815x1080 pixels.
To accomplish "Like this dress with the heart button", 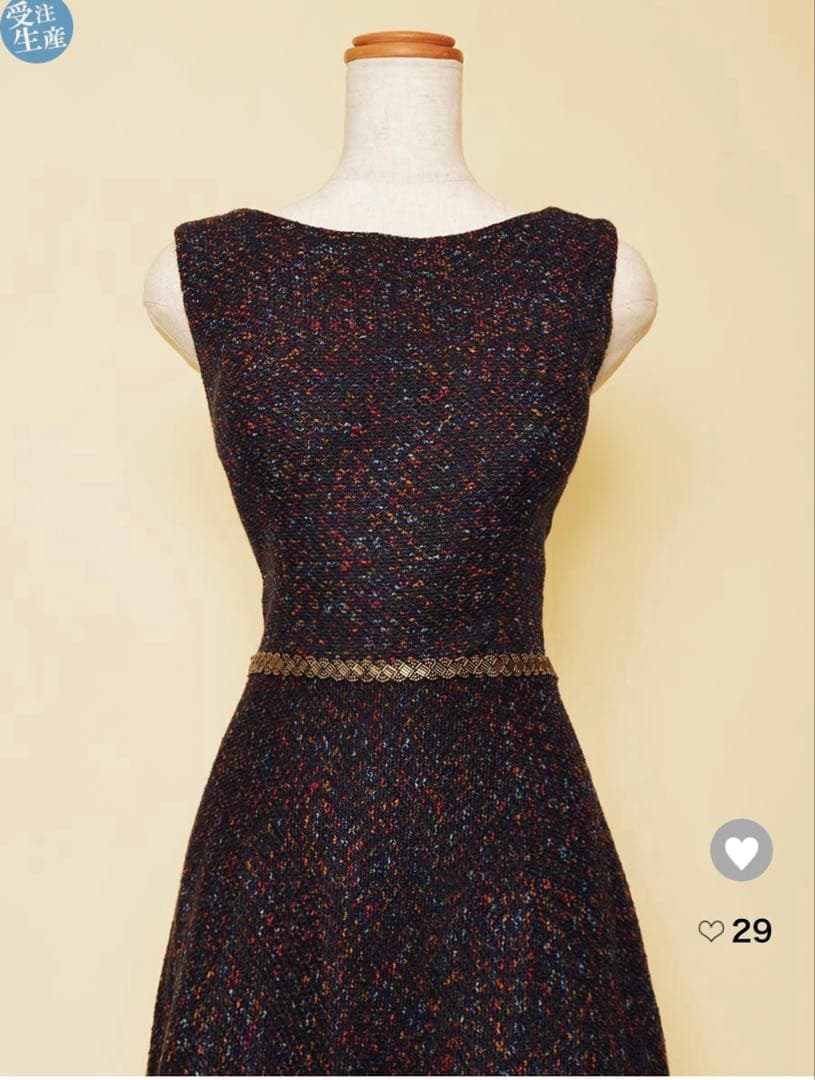I will 741,850.
